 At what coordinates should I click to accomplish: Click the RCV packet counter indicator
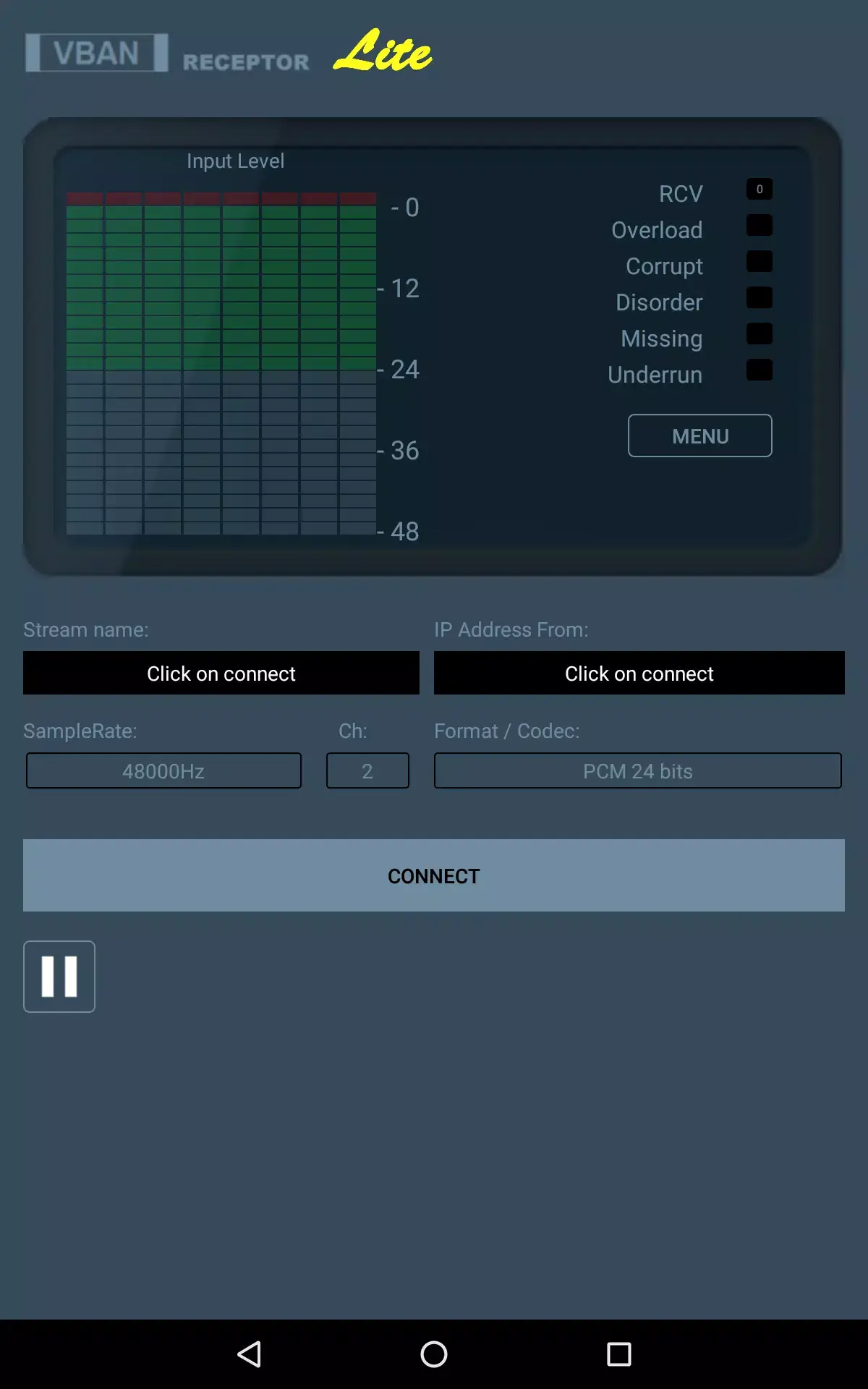pyautogui.click(x=759, y=190)
